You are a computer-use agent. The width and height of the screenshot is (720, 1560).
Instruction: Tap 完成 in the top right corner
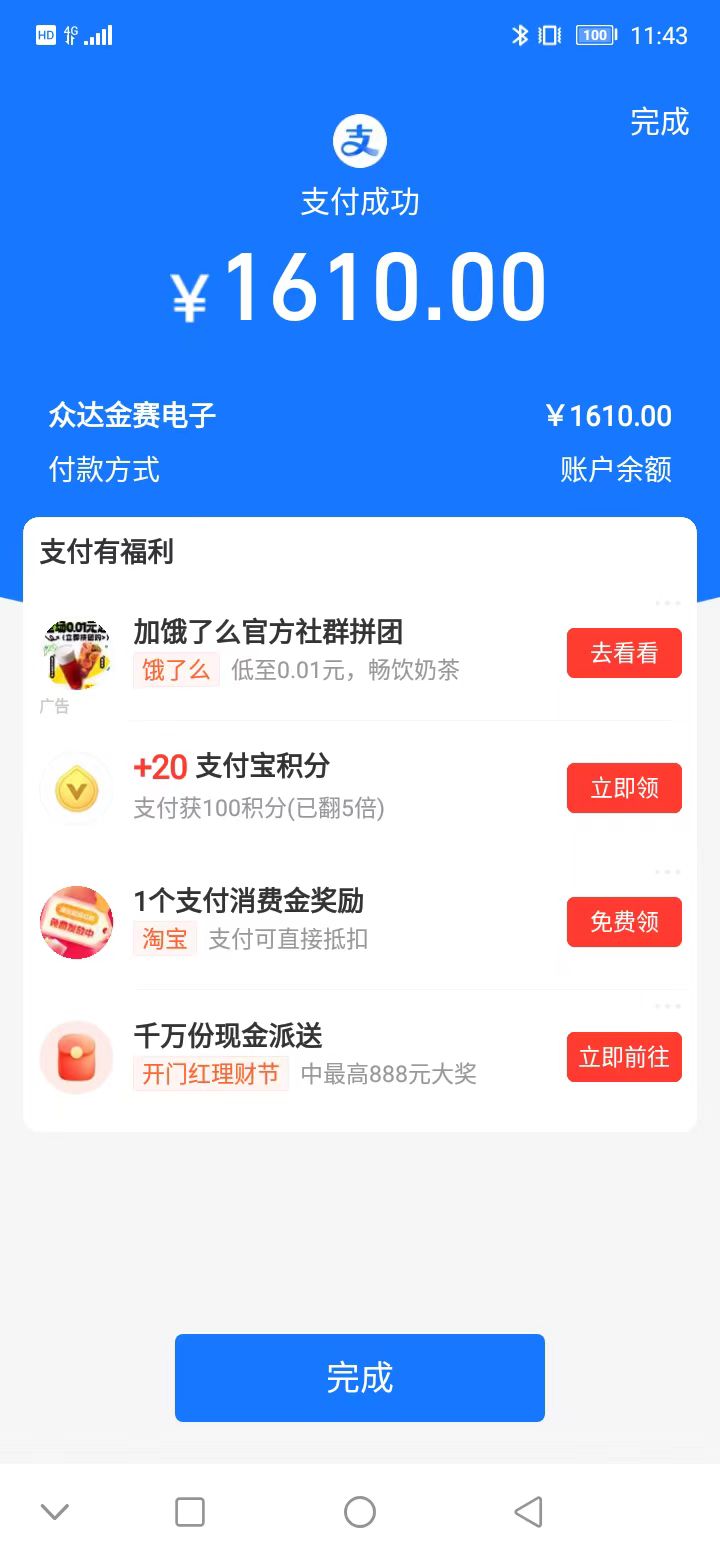pyautogui.click(x=659, y=122)
